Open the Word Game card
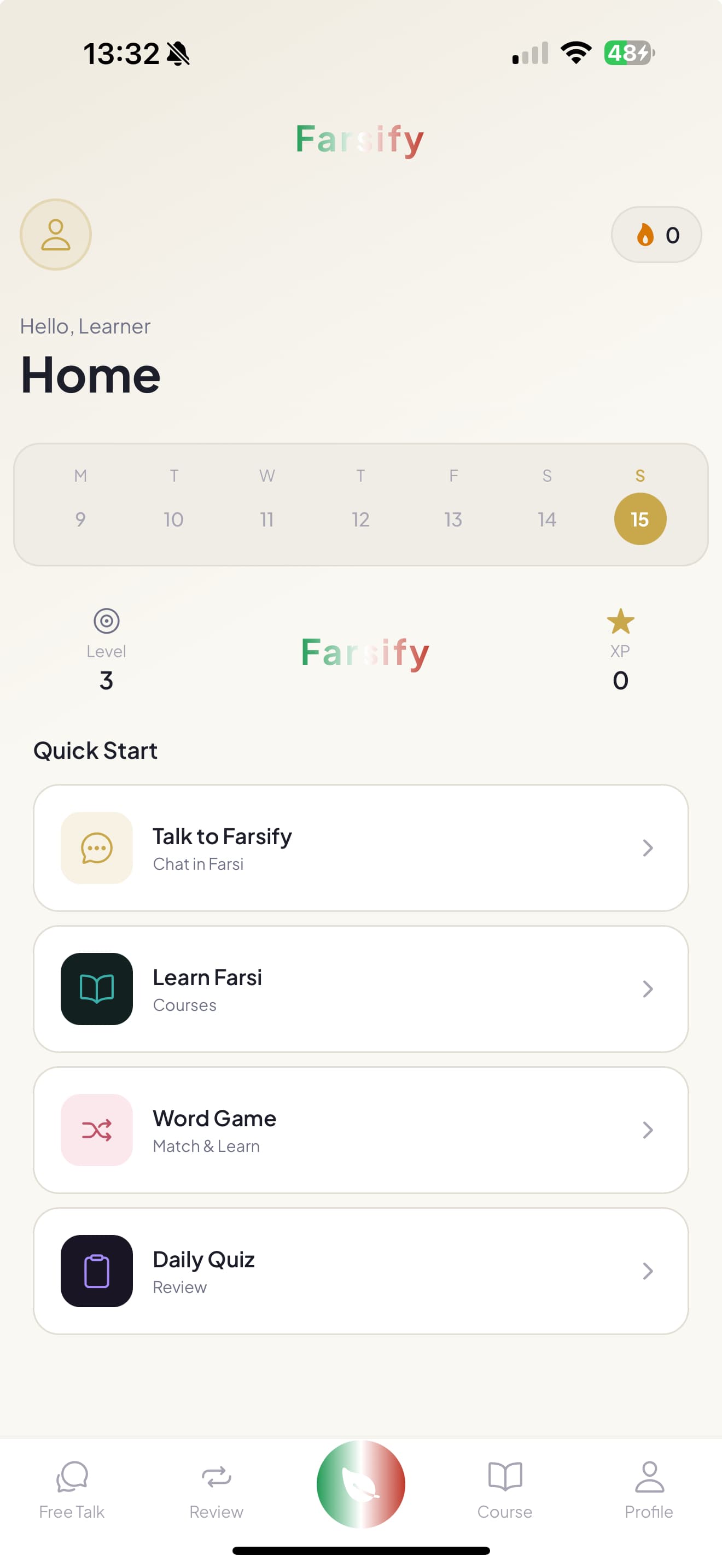 click(x=361, y=1130)
